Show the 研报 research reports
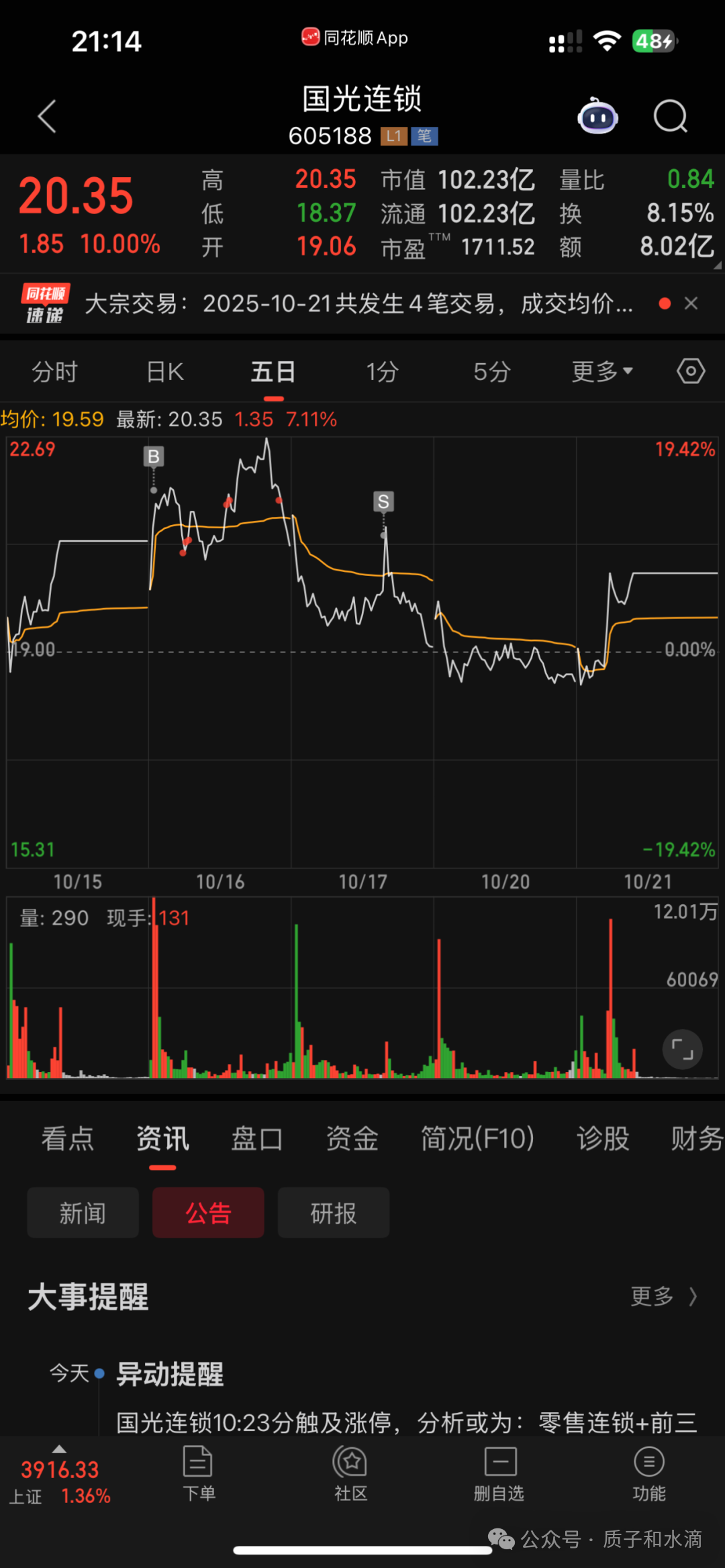Image resolution: width=725 pixels, height=1568 pixels. pyautogui.click(x=333, y=1212)
